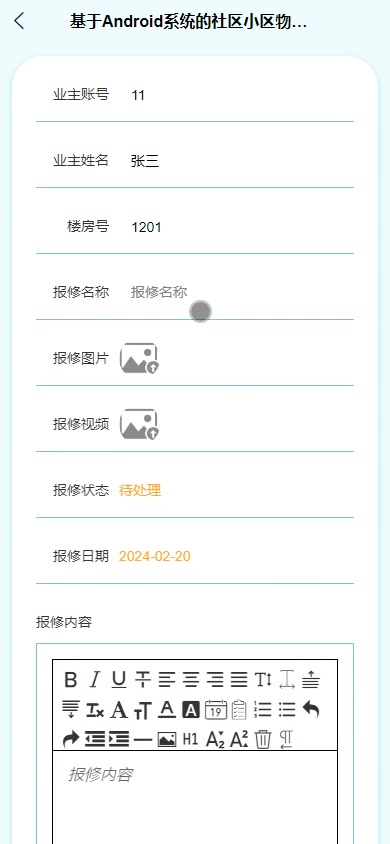Insert the date using the calendar icon
The width and height of the screenshot is (390, 844).
216,710
